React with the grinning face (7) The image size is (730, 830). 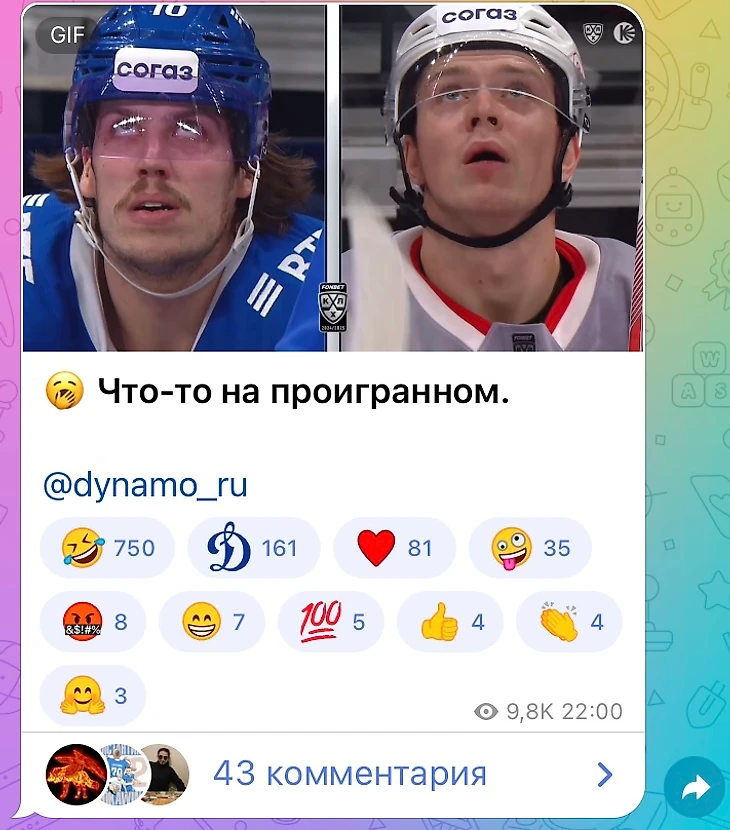tap(211, 622)
